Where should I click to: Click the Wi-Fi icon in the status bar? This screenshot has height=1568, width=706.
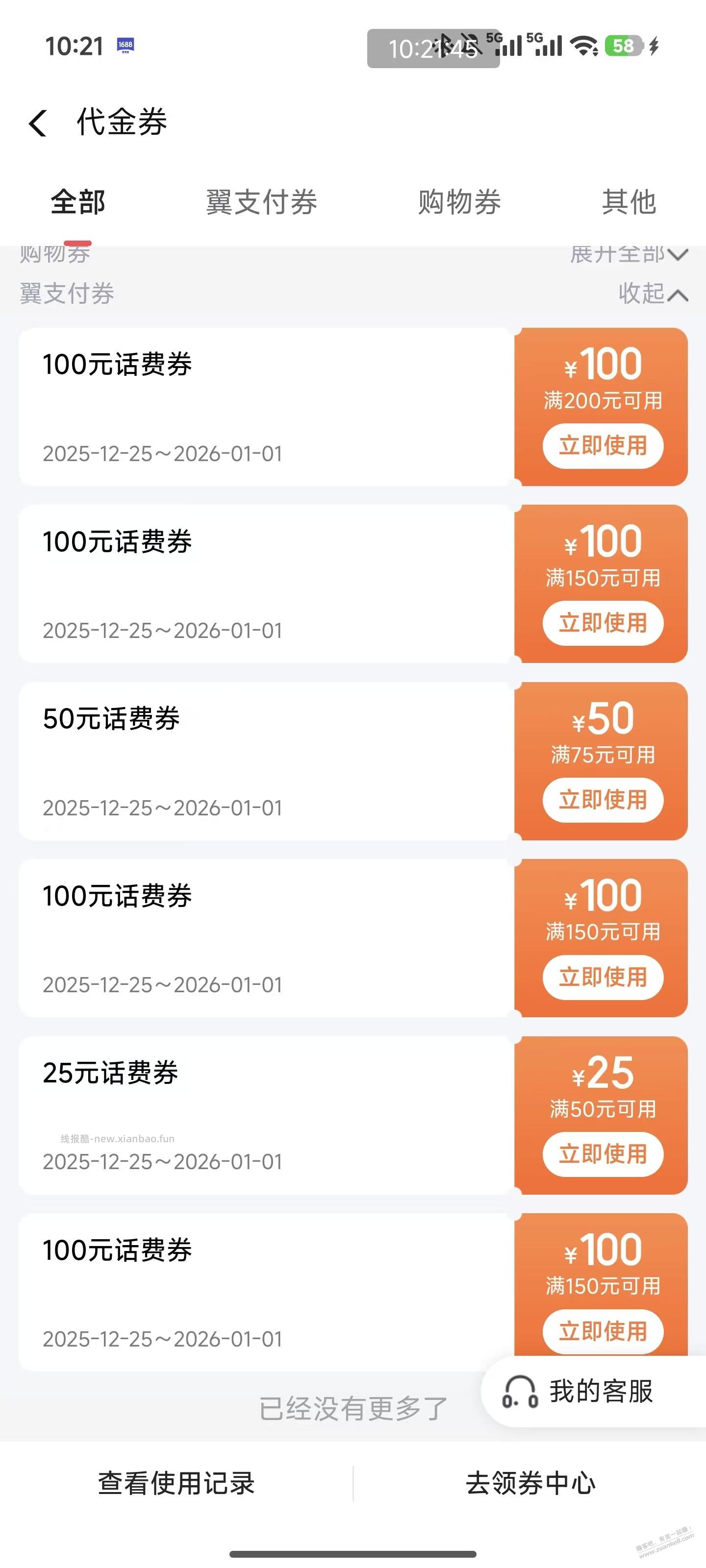click(x=584, y=46)
